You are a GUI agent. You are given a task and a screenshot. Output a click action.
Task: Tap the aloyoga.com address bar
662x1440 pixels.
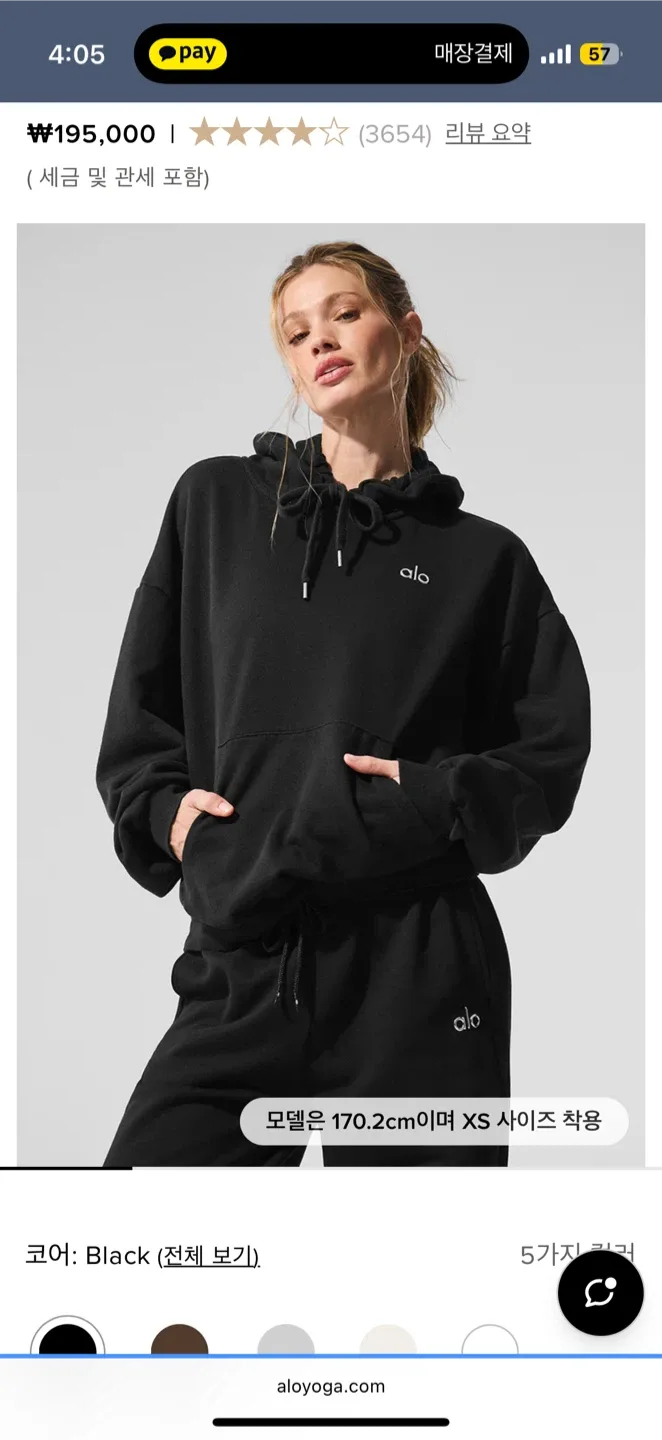[330, 1386]
